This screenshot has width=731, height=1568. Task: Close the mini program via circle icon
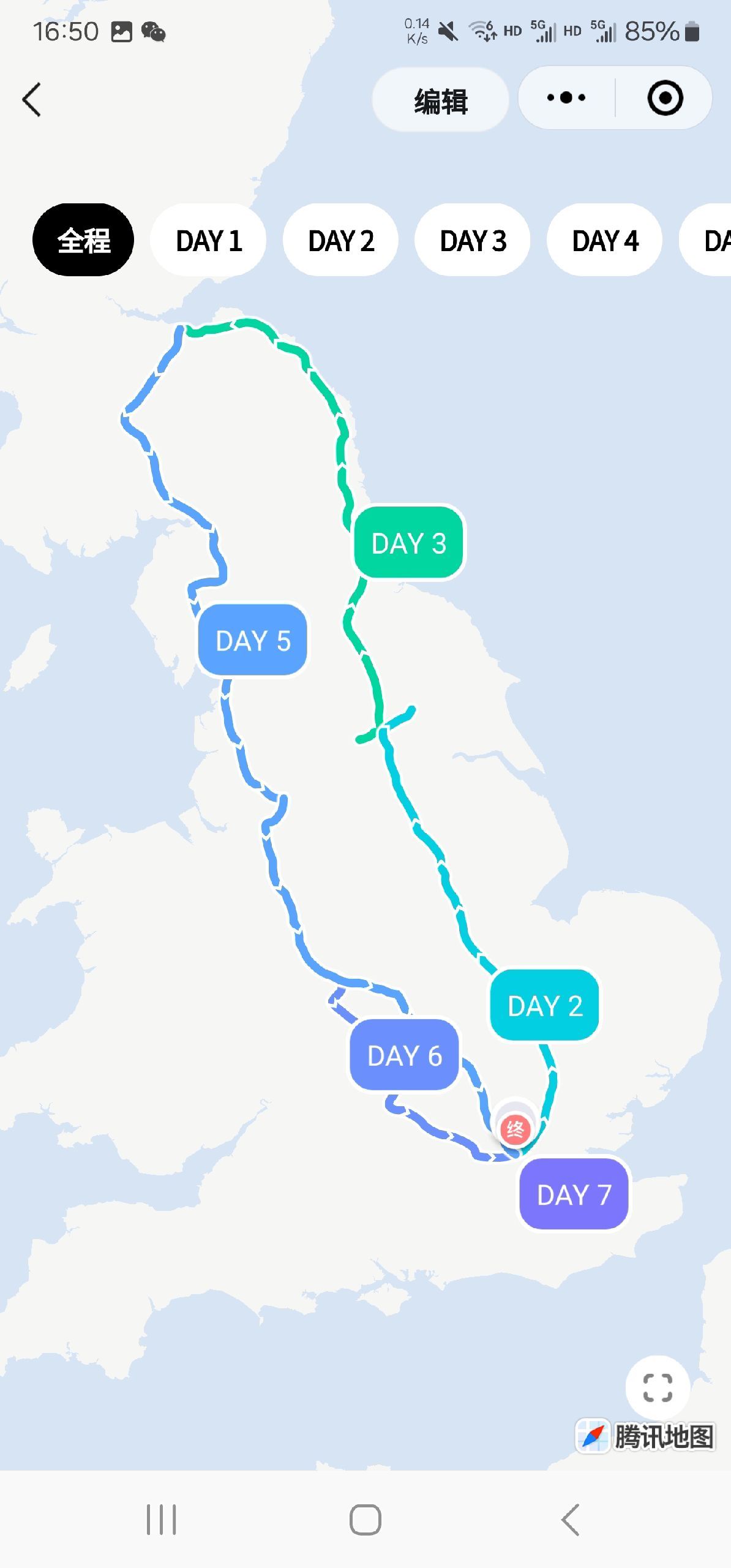tap(665, 98)
